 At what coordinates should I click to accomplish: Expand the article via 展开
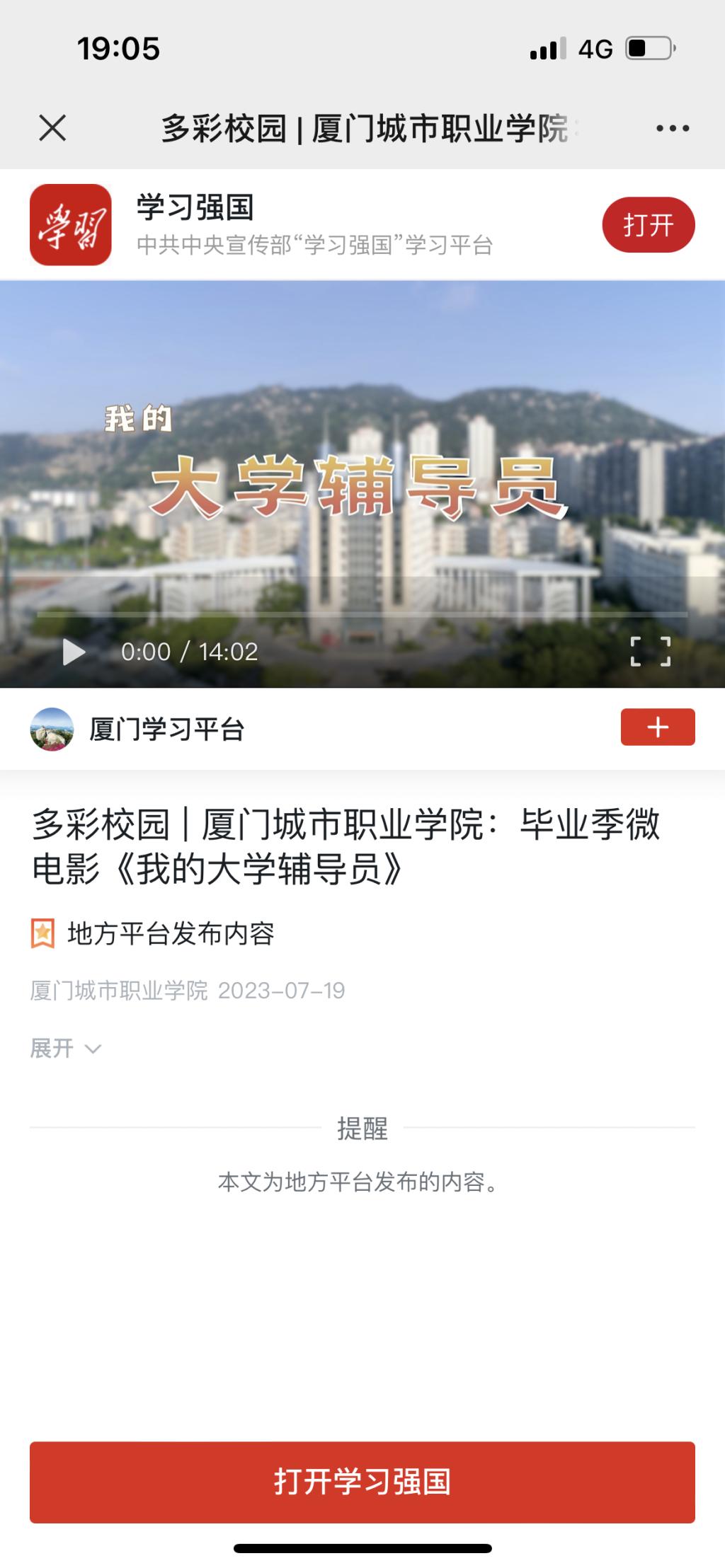pyautogui.click(x=65, y=1048)
